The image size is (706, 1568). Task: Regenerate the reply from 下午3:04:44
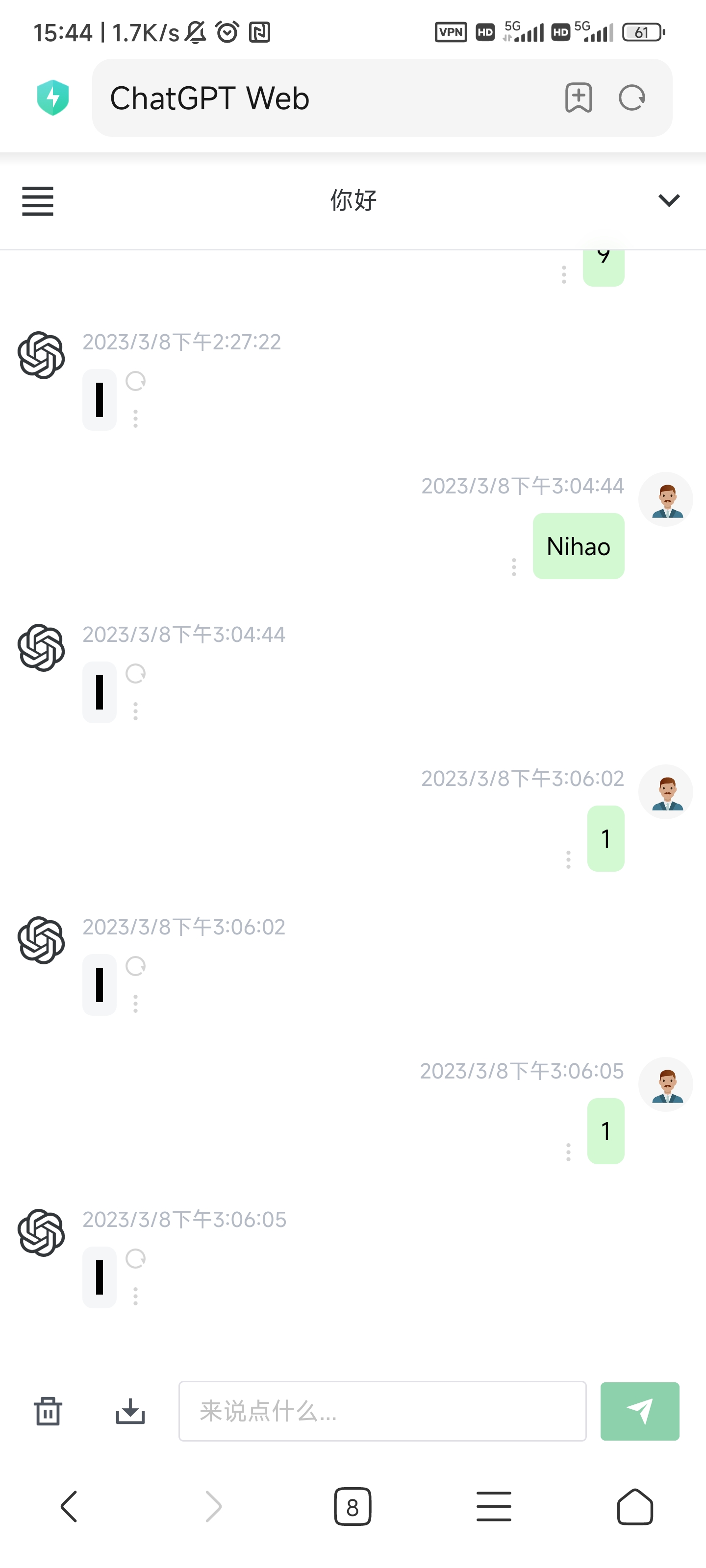pyautogui.click(x=135, y=674)
